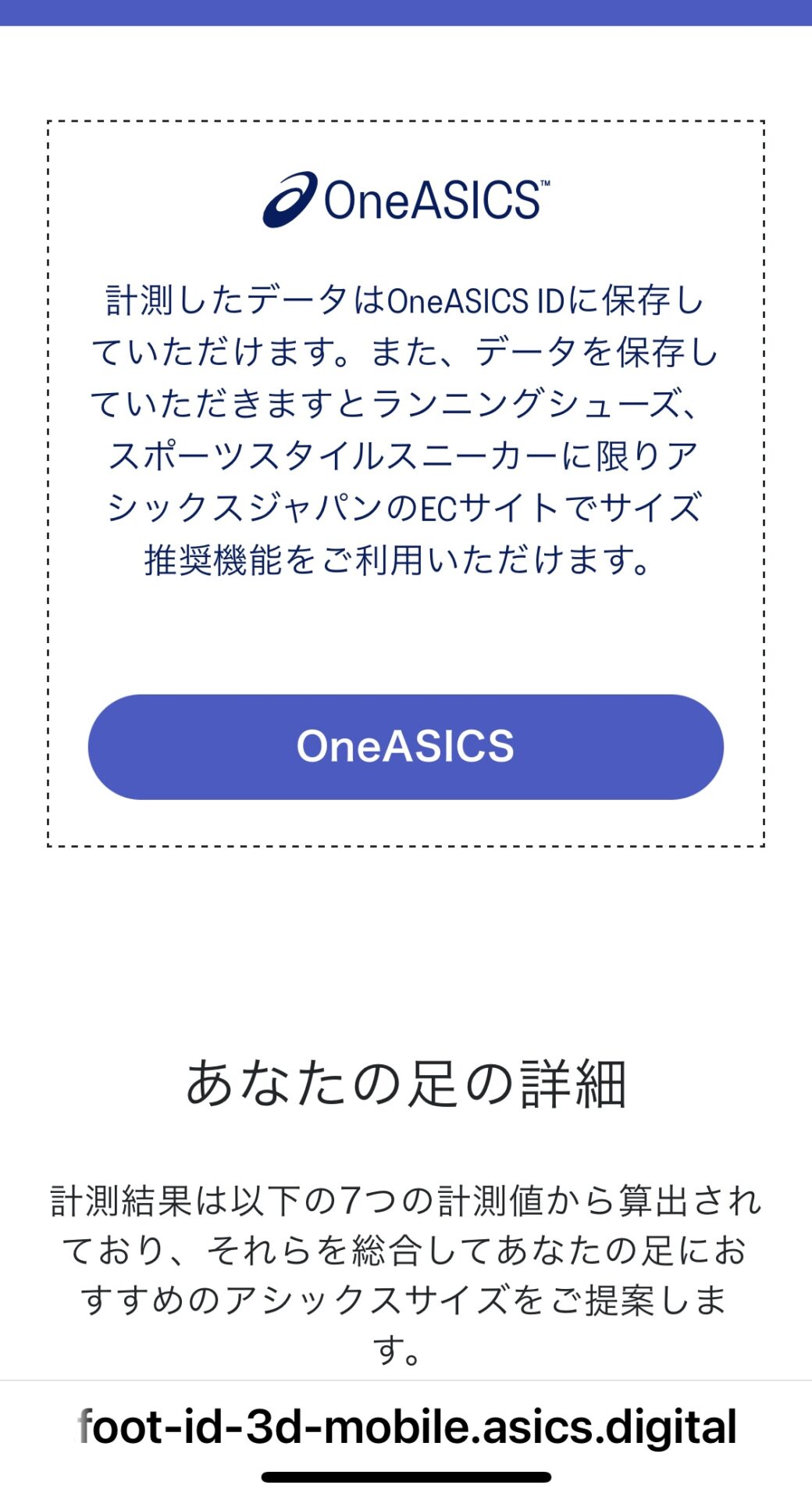Tap the foot-id-3d-mobile.asics.digital address bar

(x=407, y=1426)
